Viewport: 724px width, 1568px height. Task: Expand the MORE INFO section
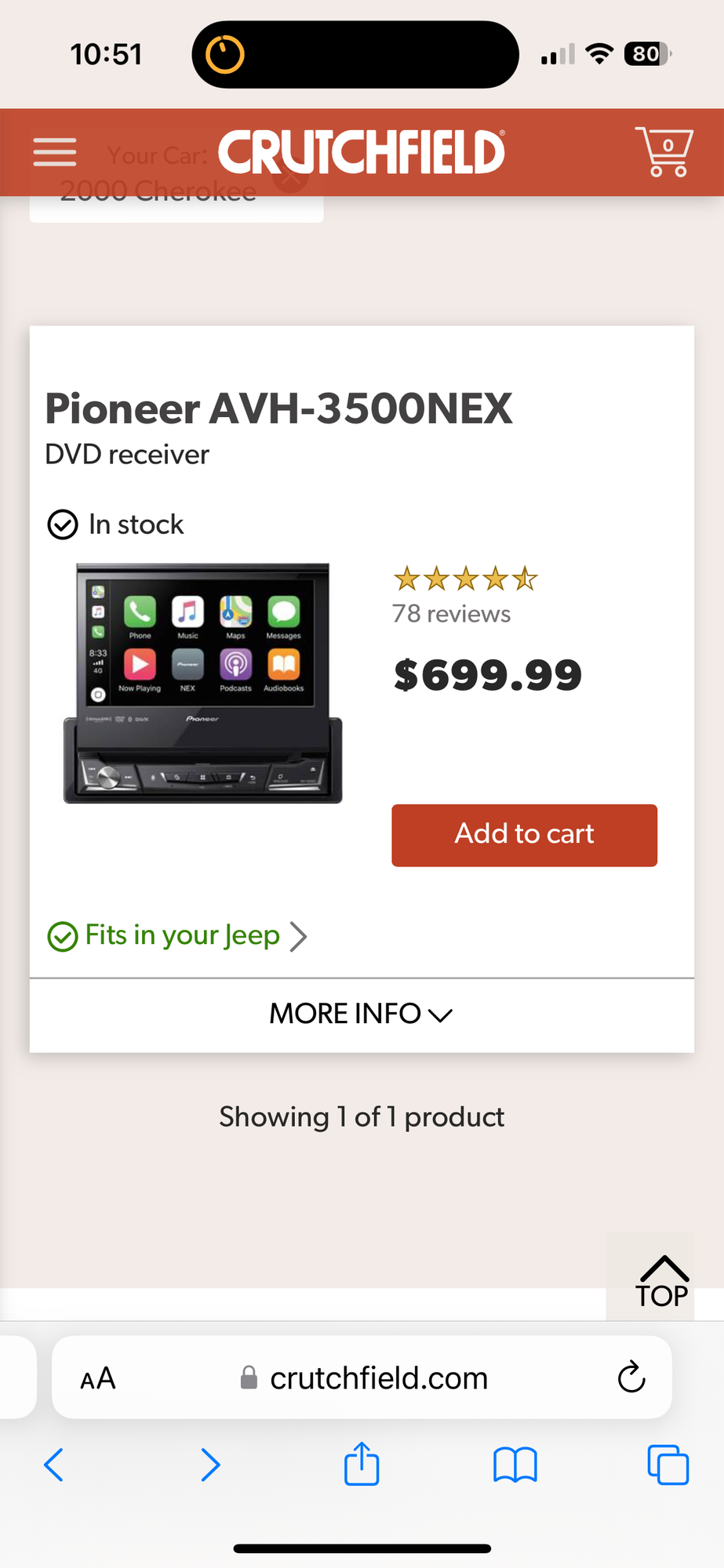coord(361,1014)
